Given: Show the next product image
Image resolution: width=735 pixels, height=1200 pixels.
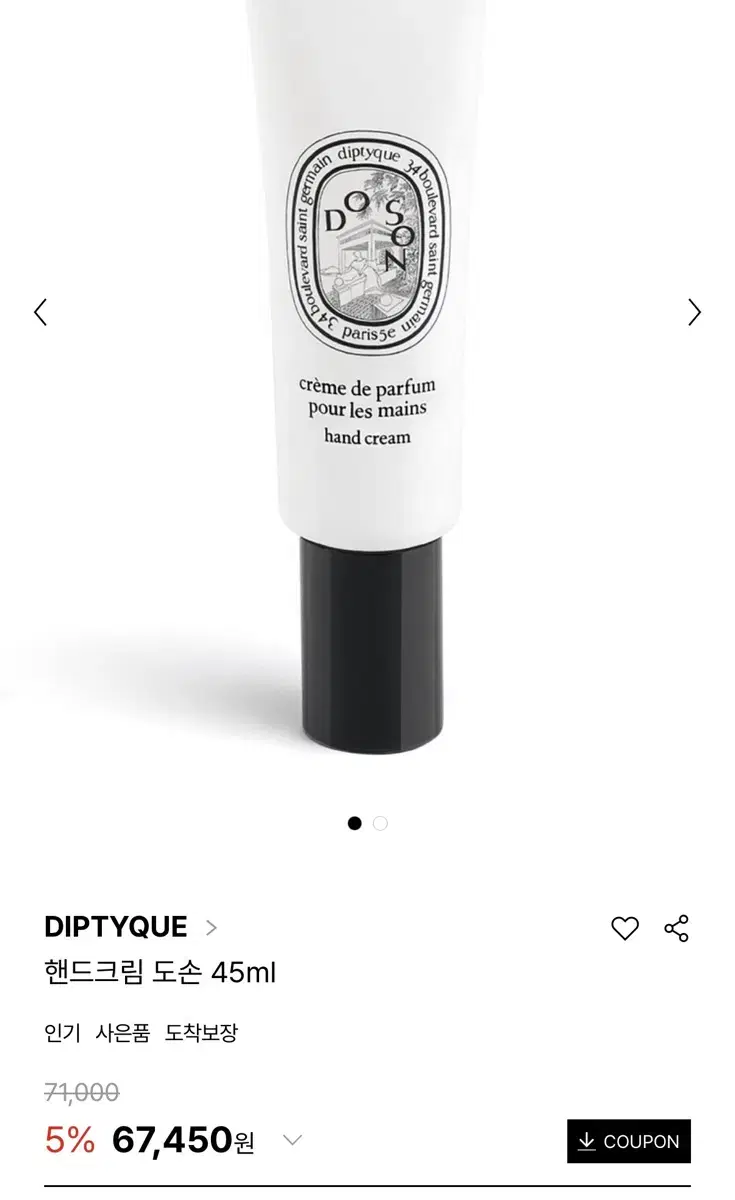Looking at the screenshot, I should click(694, 313).
